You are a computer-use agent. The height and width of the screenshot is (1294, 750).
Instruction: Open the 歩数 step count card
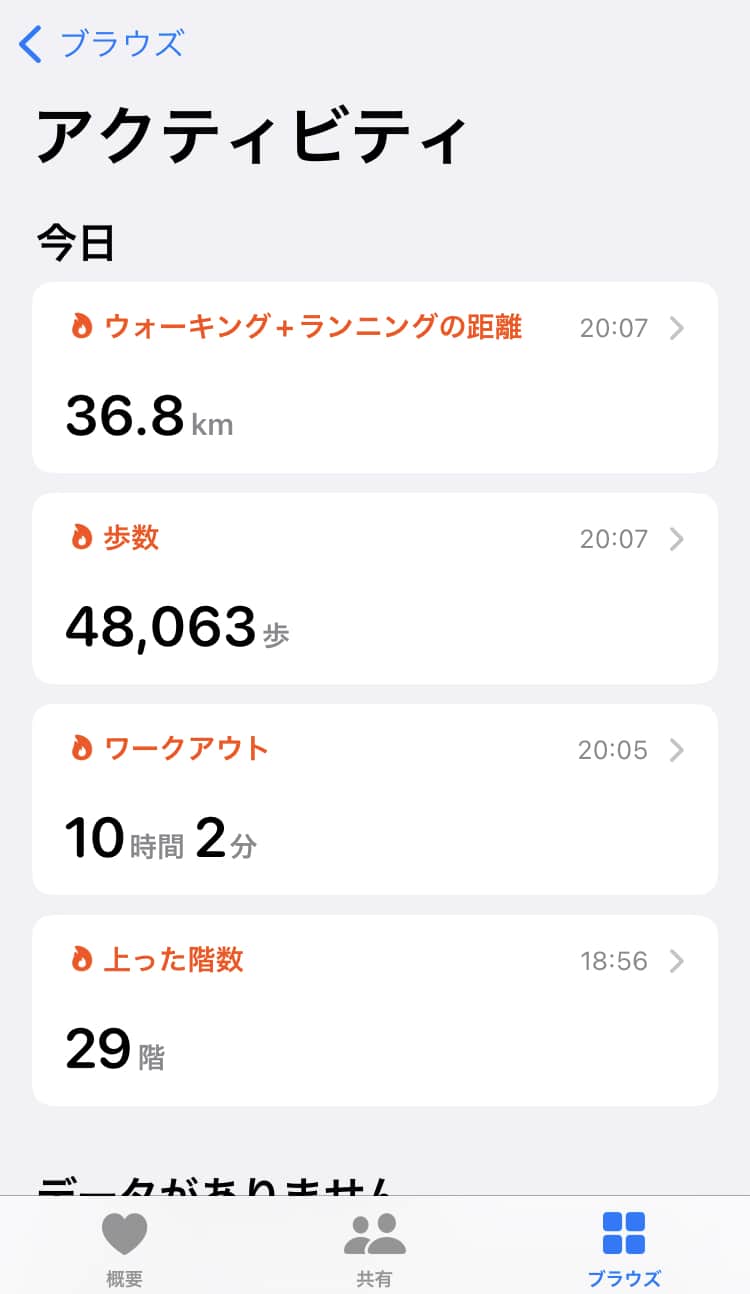[x=374, y=588]
